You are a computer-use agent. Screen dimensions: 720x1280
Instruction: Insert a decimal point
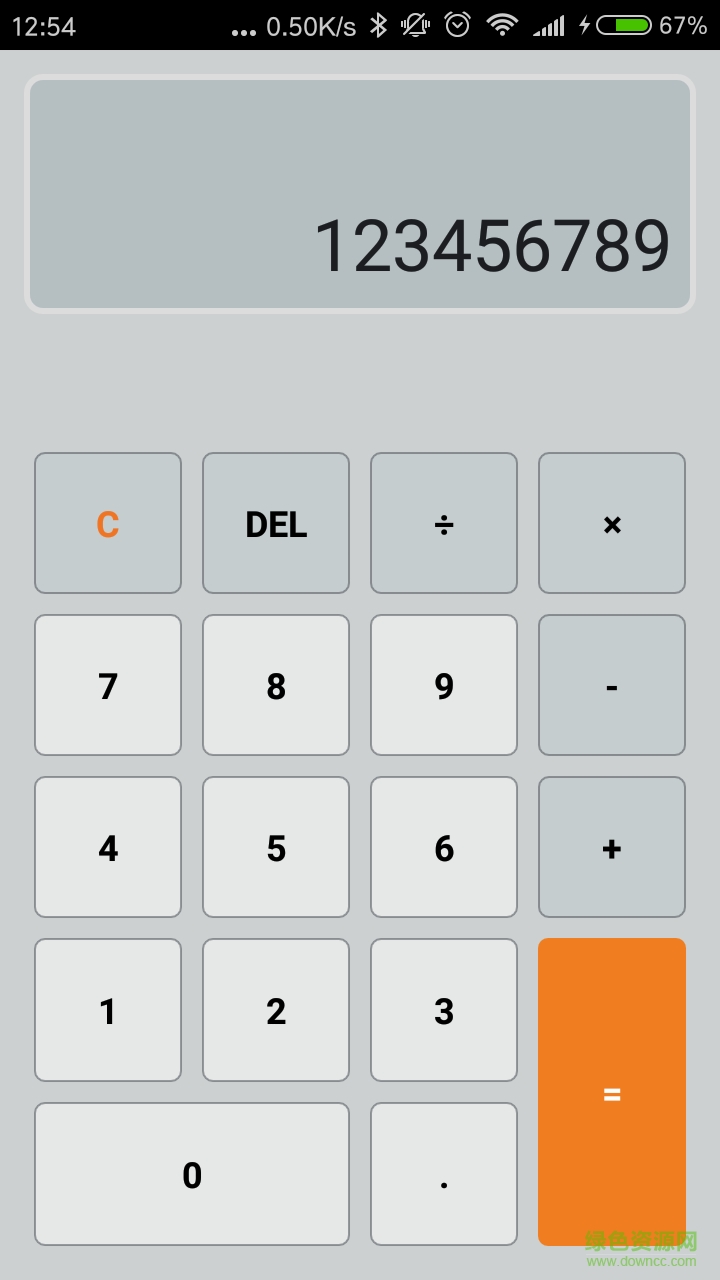point(444,1174)
